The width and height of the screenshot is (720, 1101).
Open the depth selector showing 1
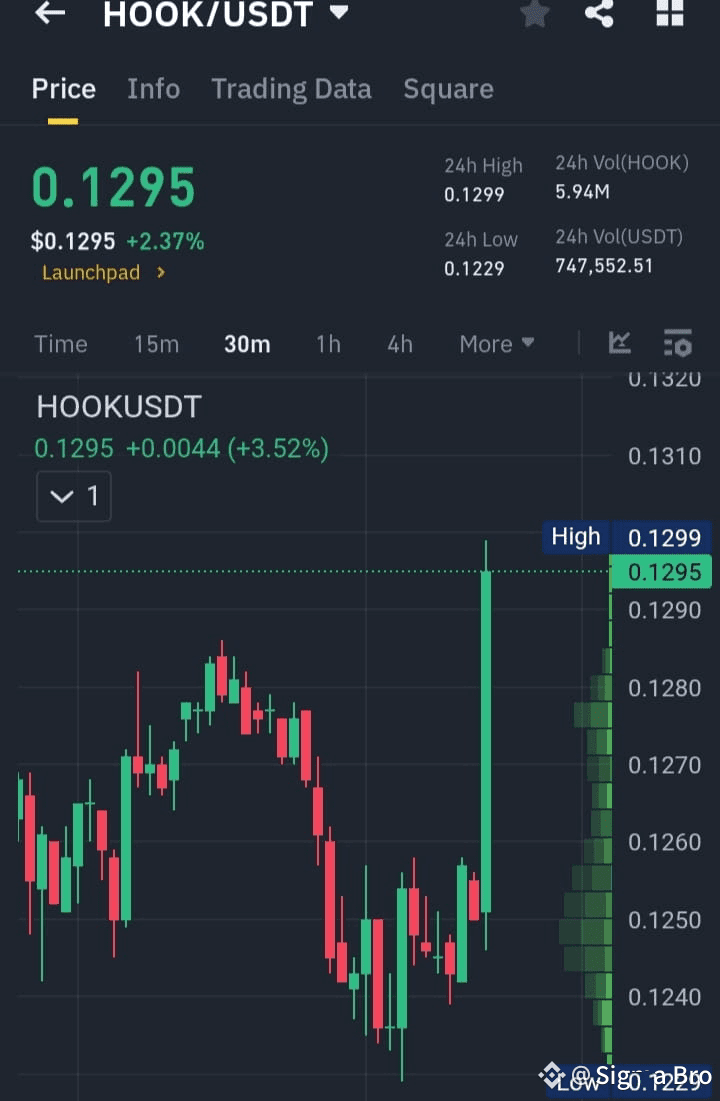pos(73,496)
